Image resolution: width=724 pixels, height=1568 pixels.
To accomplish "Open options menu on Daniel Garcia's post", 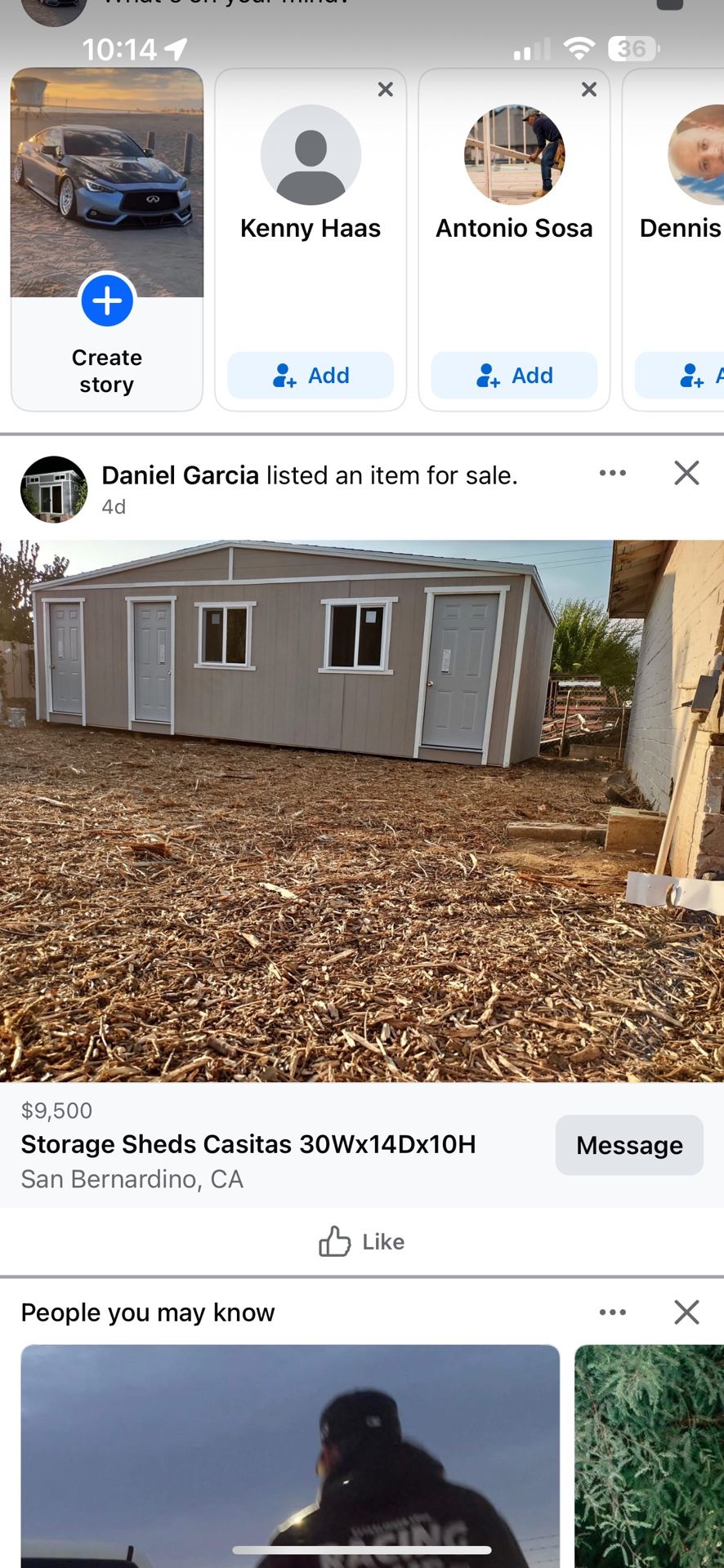I will tap(612, 473).
